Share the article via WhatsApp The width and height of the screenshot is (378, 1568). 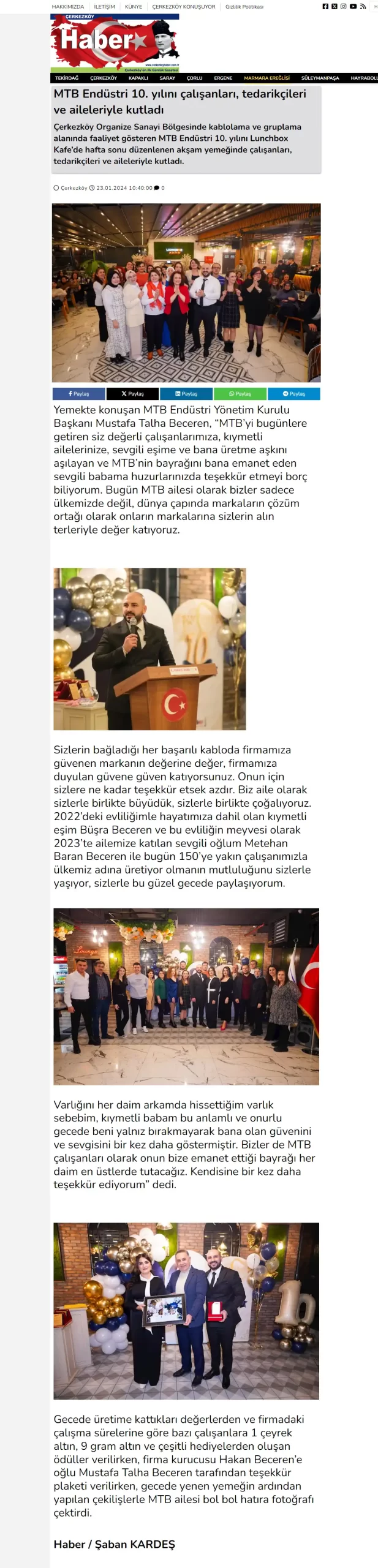(x=240, y=394)
